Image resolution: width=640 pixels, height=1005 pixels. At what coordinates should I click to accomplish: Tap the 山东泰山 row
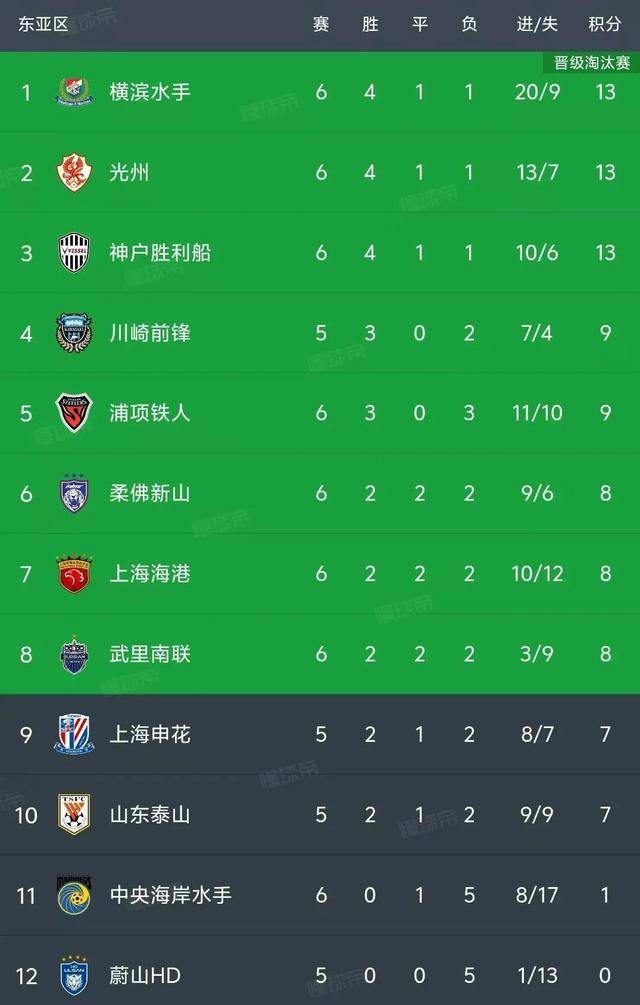[150, 814]
